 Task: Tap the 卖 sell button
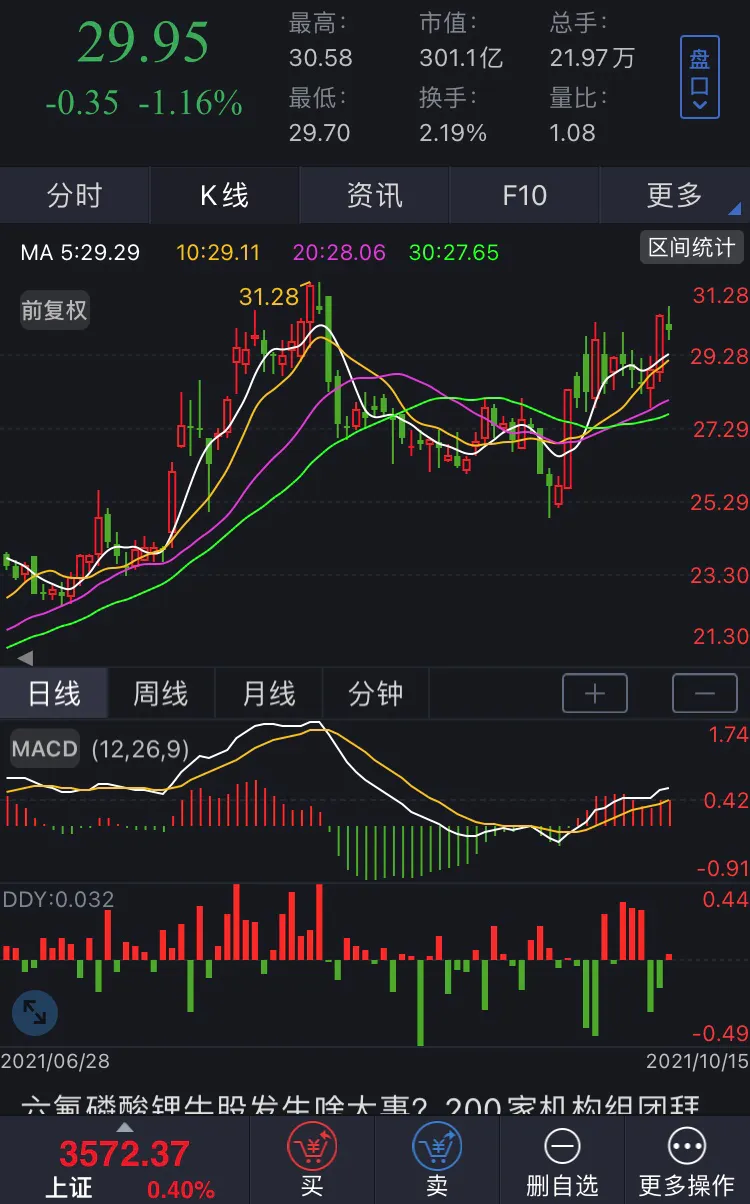point(437,1161)
